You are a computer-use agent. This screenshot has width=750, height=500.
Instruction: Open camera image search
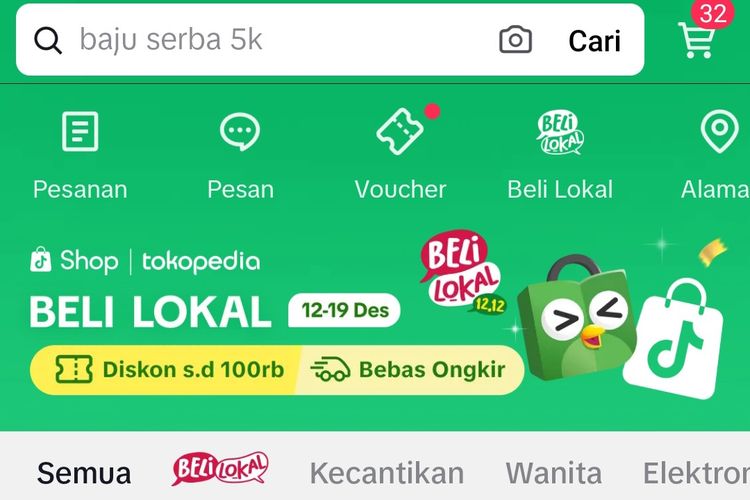(x=515, y=40)
